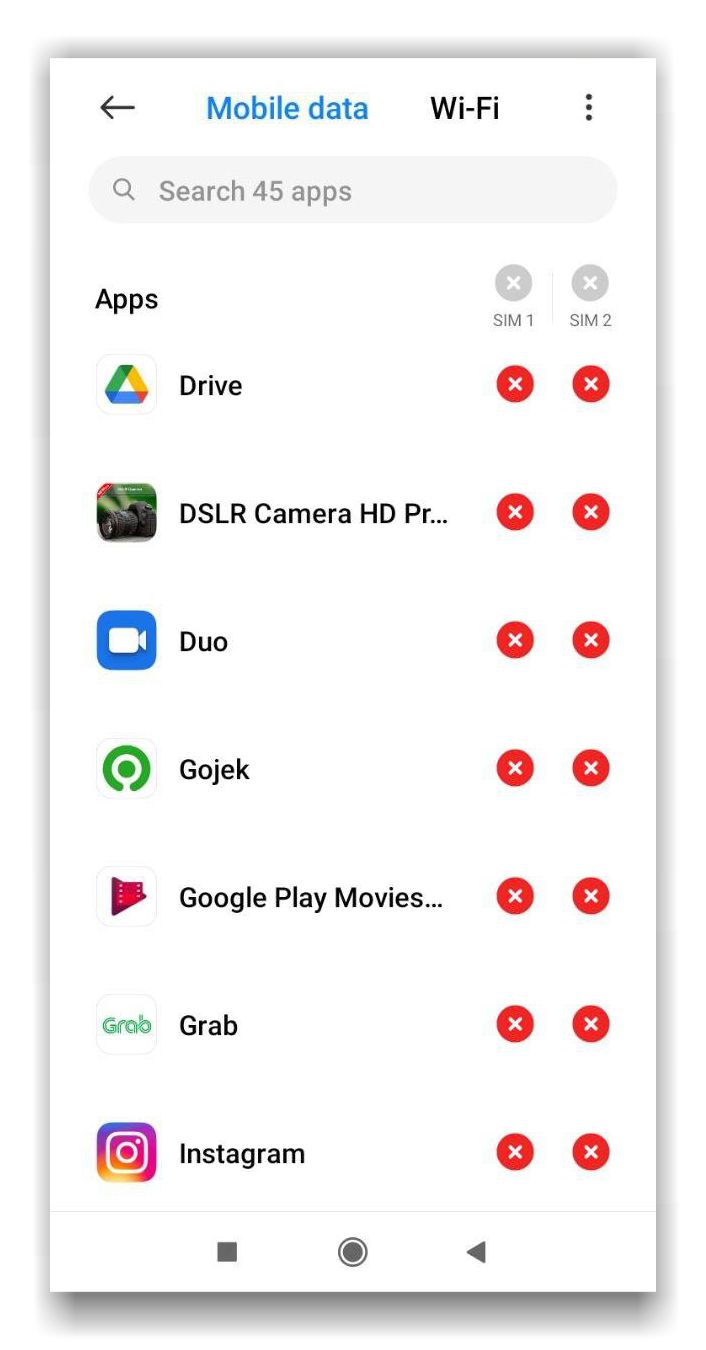Turn on SIM 2 data for Duo
This screenshot has width=706, height=1350.
(591, 640)
